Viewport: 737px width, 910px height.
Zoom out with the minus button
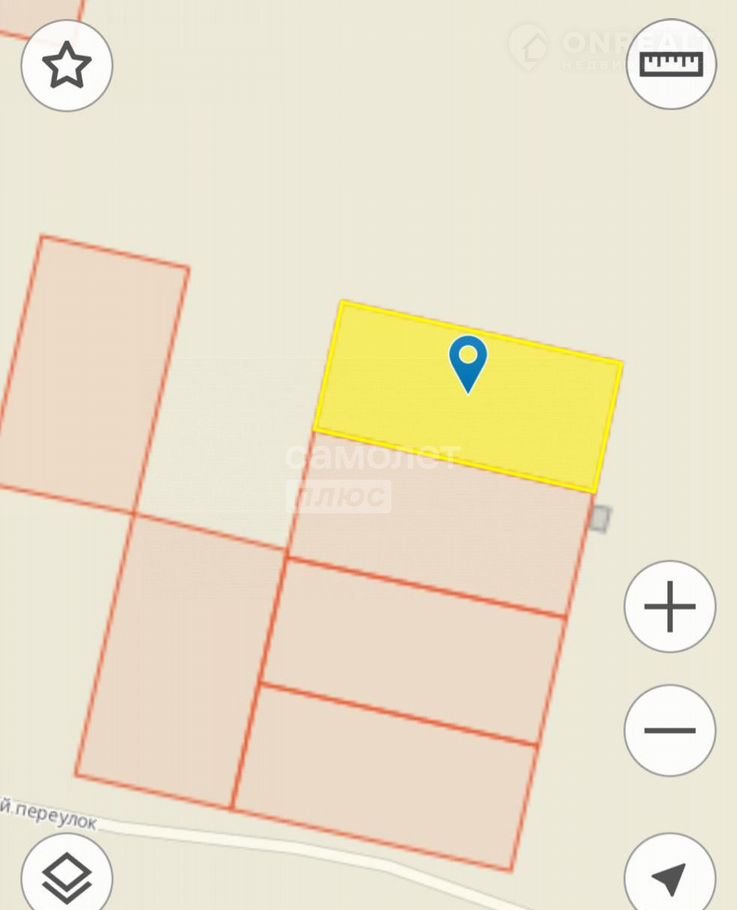tap(670, 730)
